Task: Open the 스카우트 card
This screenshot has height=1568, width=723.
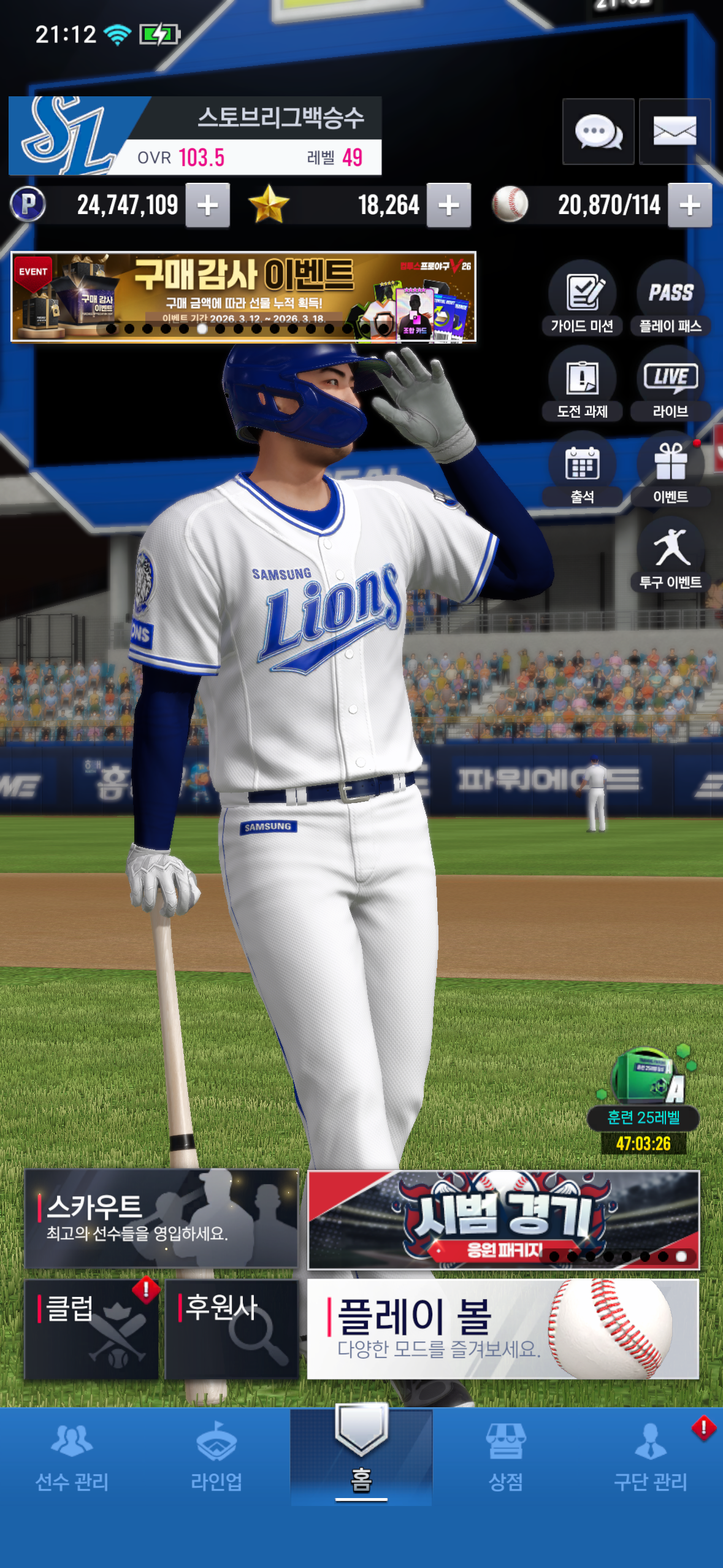Action: pyautogui.click(x=161, y=1219)
